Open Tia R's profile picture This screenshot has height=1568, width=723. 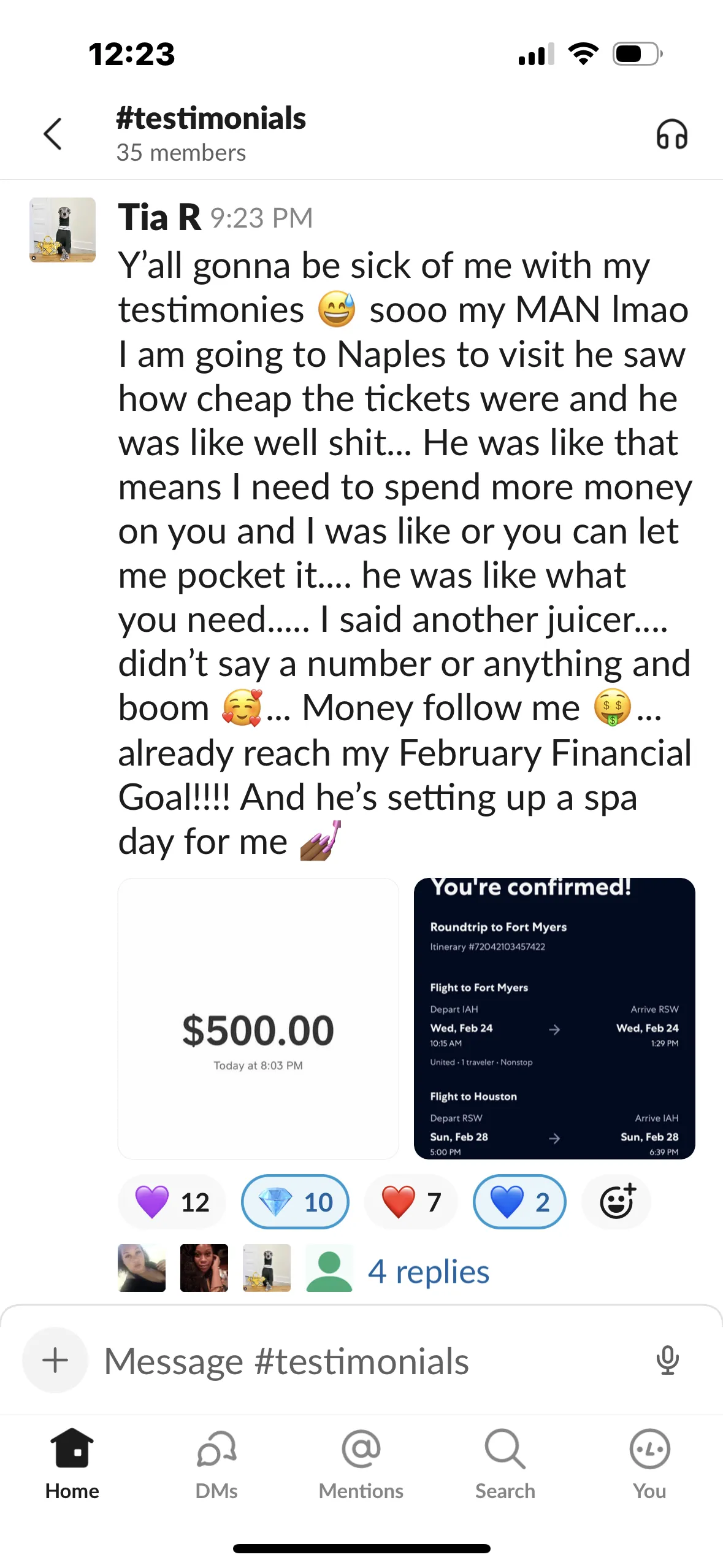coord(63,230)
